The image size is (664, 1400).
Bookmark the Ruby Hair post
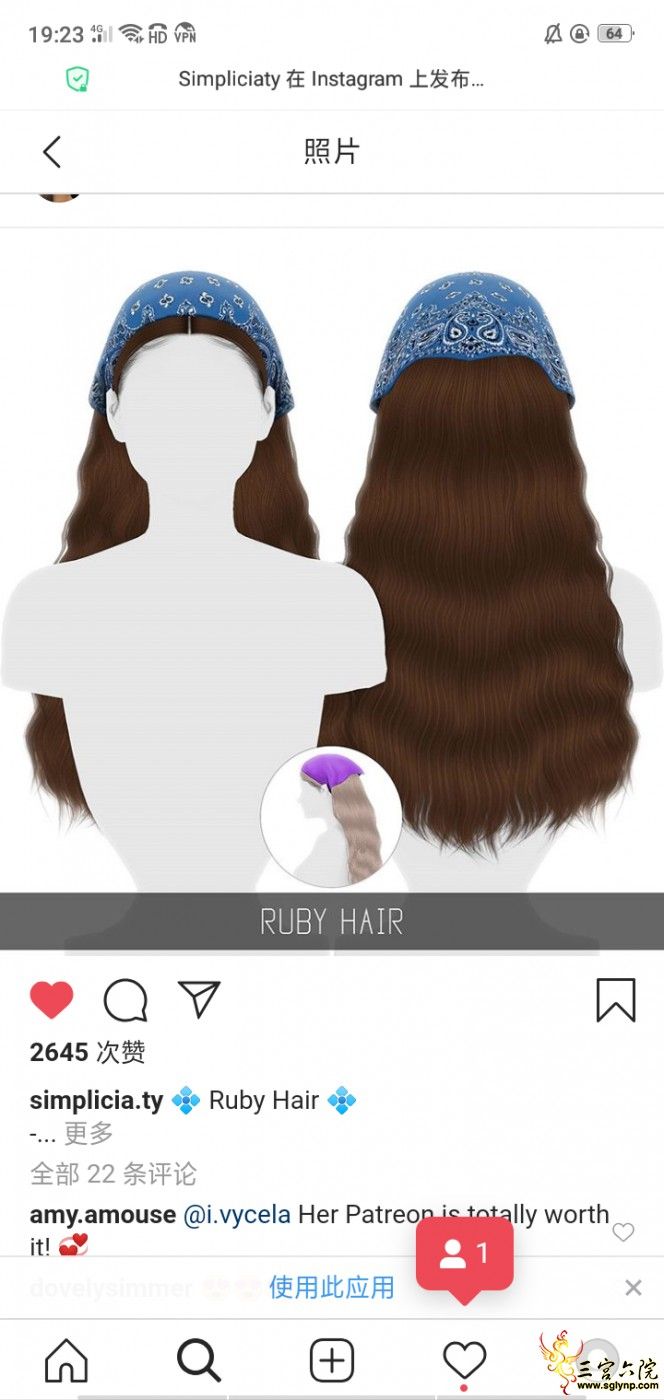coord(615,1000)
